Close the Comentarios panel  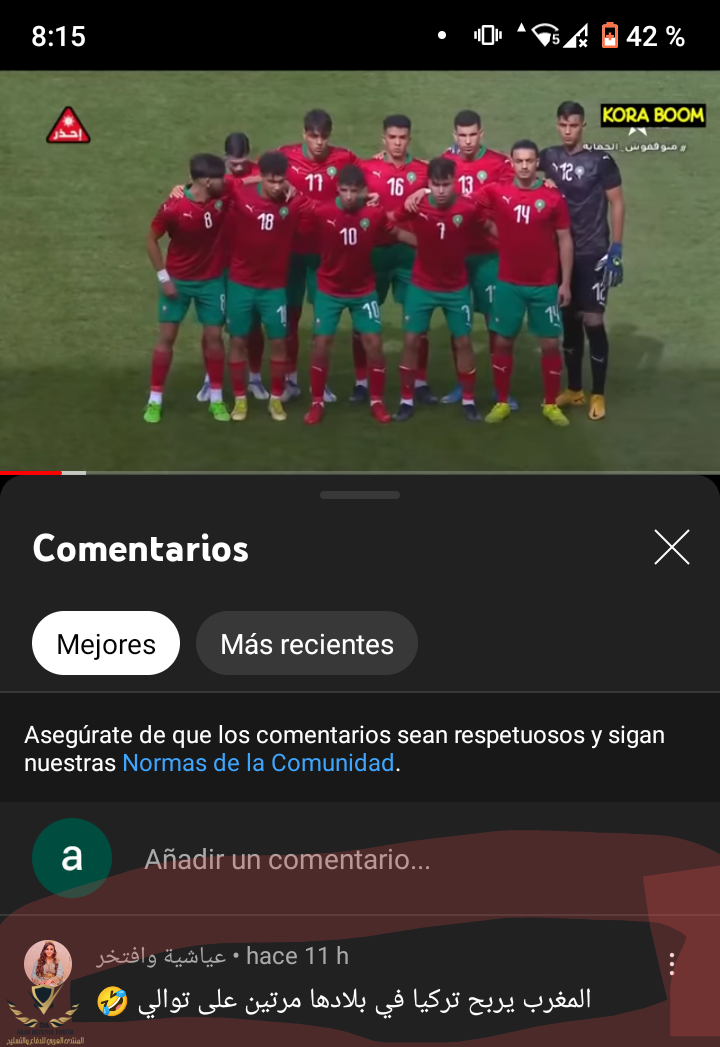[671, 547]
